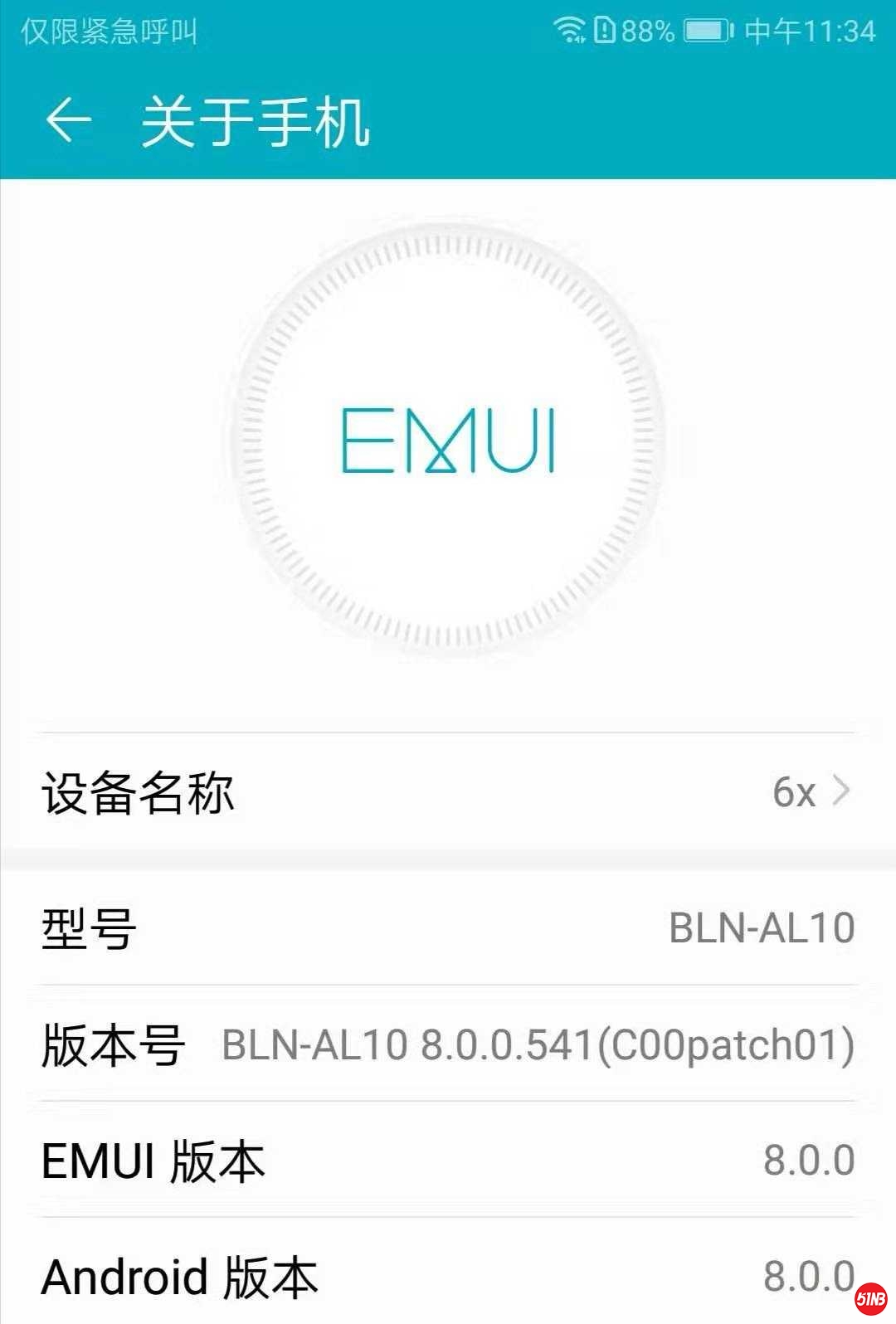The height and width of the screenshot is (1324, 896).
Task: Expand the device name row showing 6x
Action: coord(448,794)
